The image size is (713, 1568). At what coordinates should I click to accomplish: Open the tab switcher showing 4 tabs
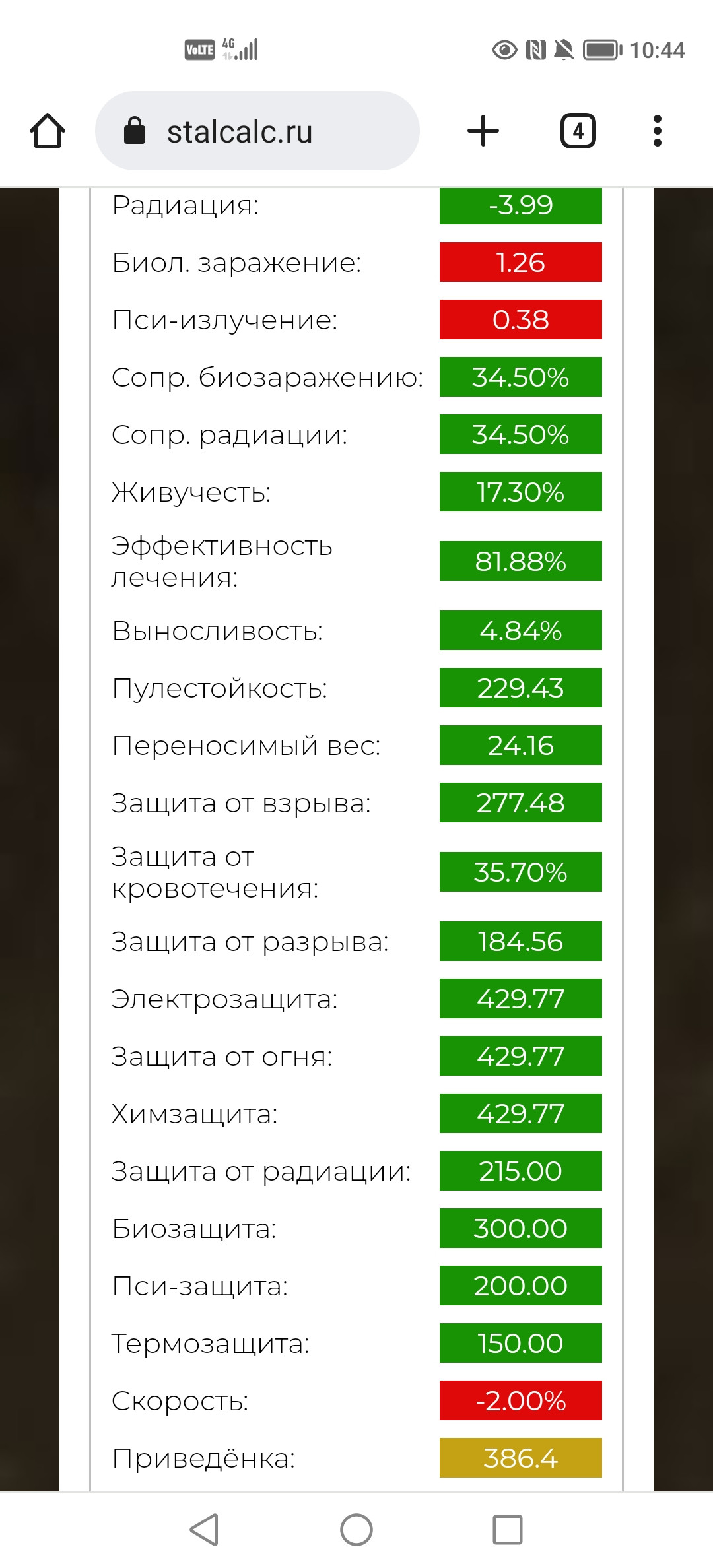coord(578,131)
